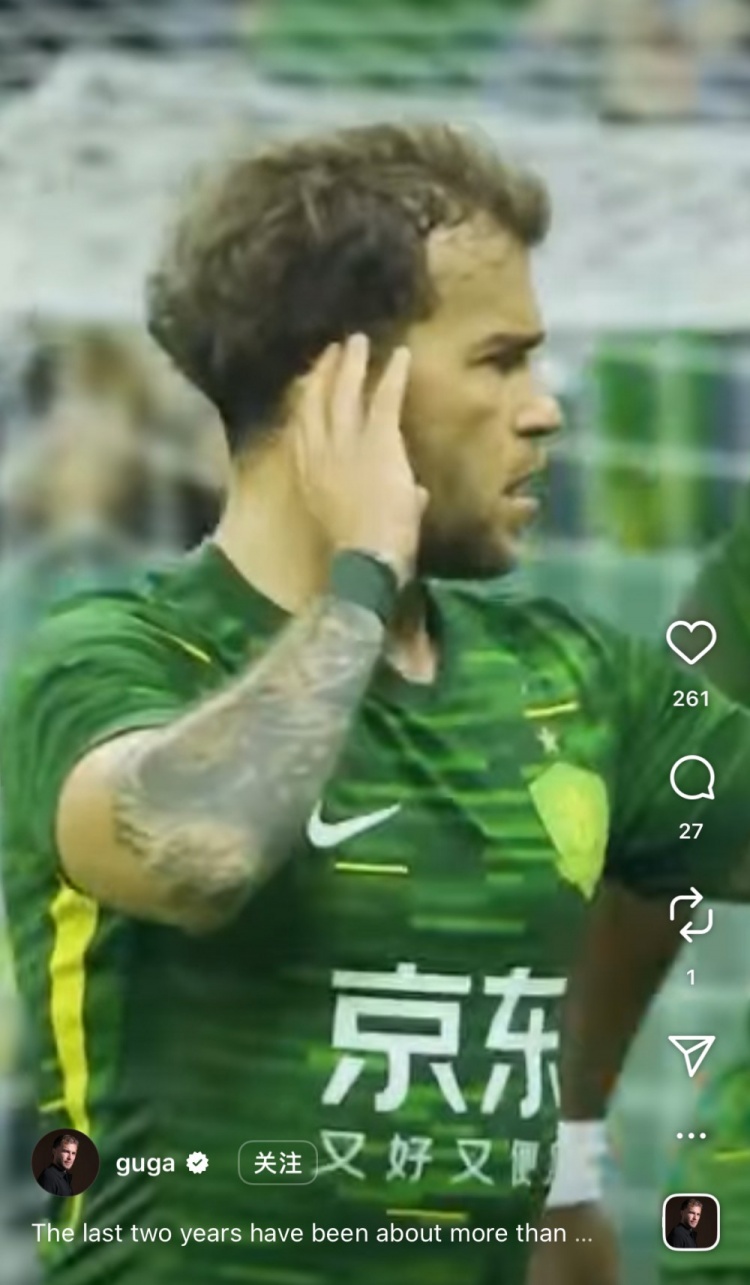The width and height of the screenshot is (750, 1285).
Task: Share the reel via paper plane icon
Action: (x=691, y=1055)
